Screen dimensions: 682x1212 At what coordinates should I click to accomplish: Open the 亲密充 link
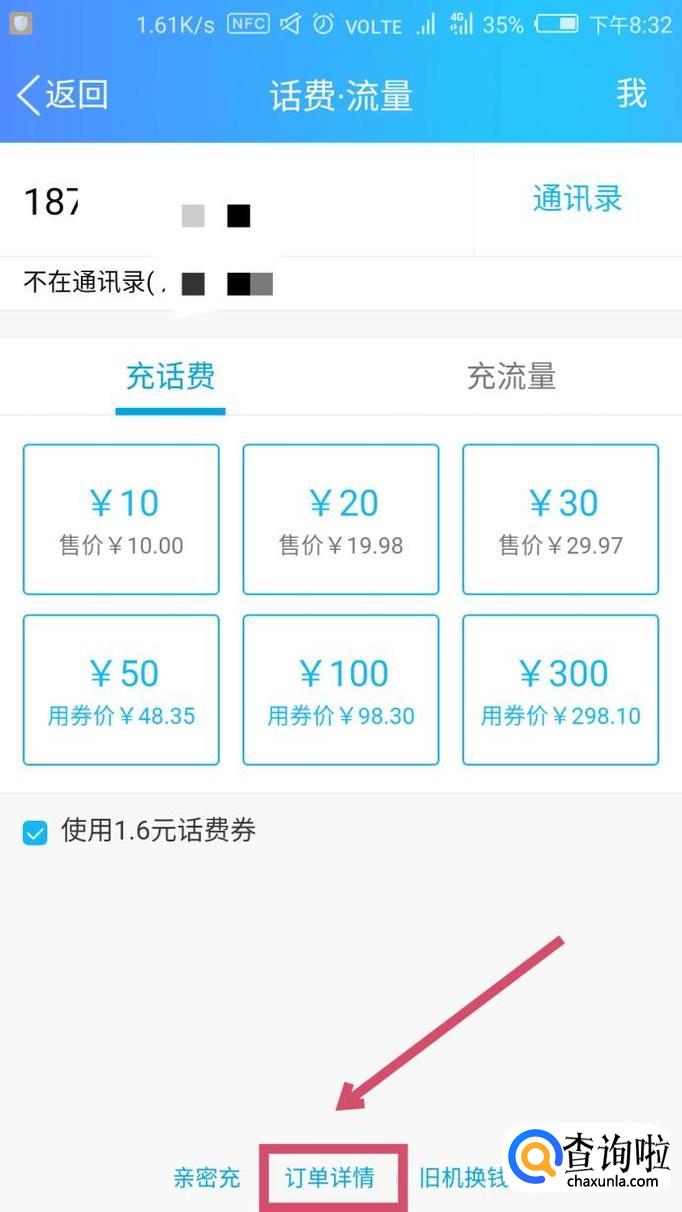207,1177
